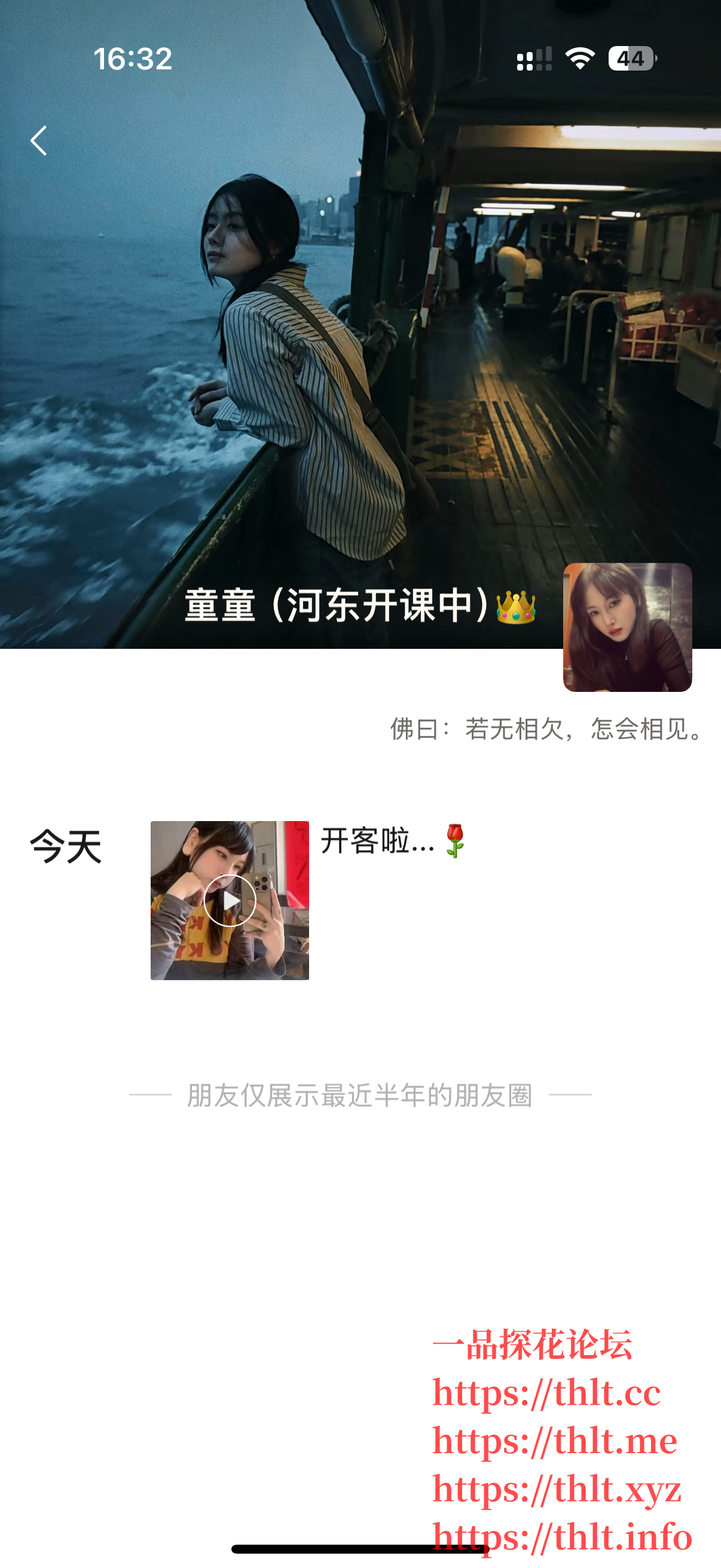Tap the date label 今天

point(64,847)
